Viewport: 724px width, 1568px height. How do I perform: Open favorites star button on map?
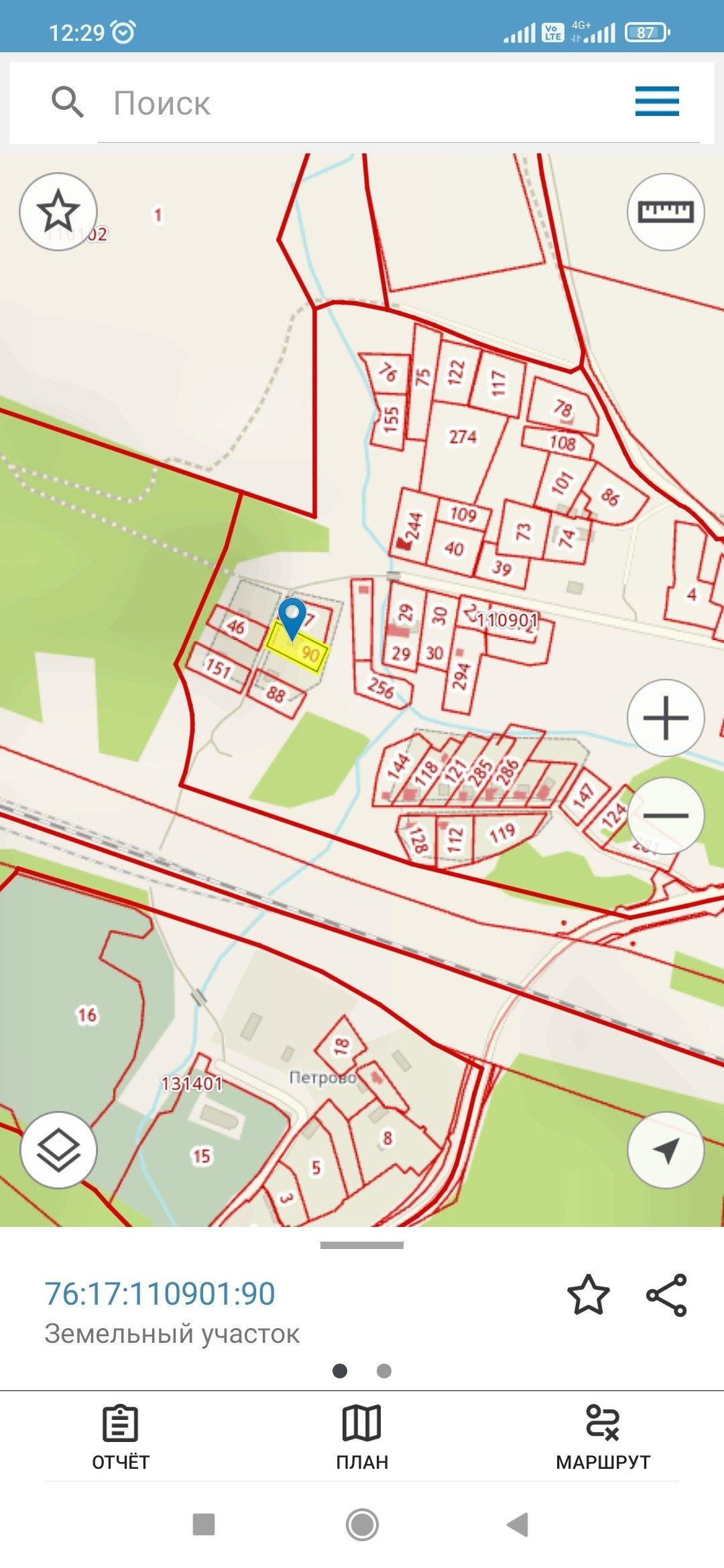(58, 212)
